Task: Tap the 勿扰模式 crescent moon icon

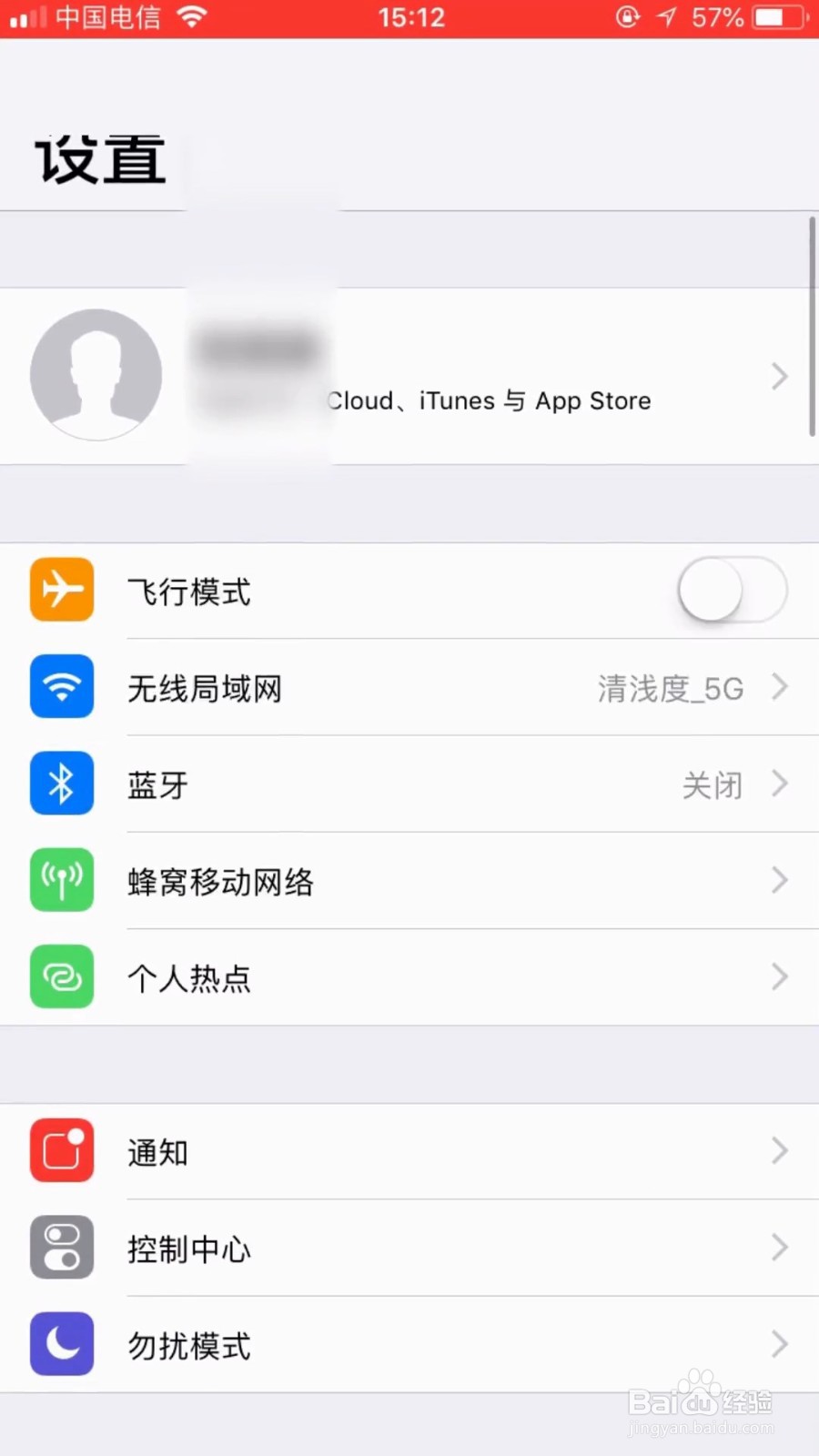Action: tap(61, 1344)
